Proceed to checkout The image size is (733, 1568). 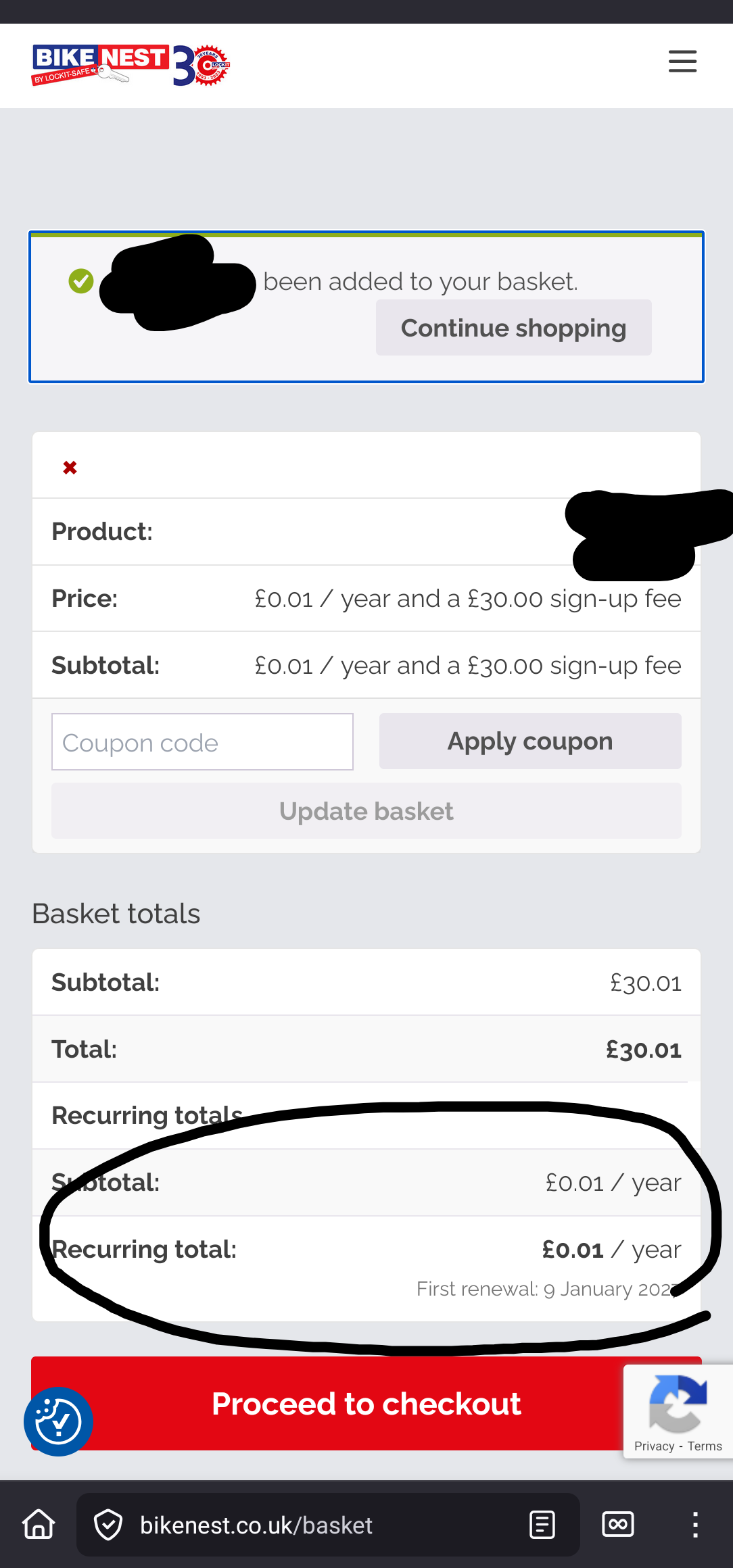click(366, 1404)
